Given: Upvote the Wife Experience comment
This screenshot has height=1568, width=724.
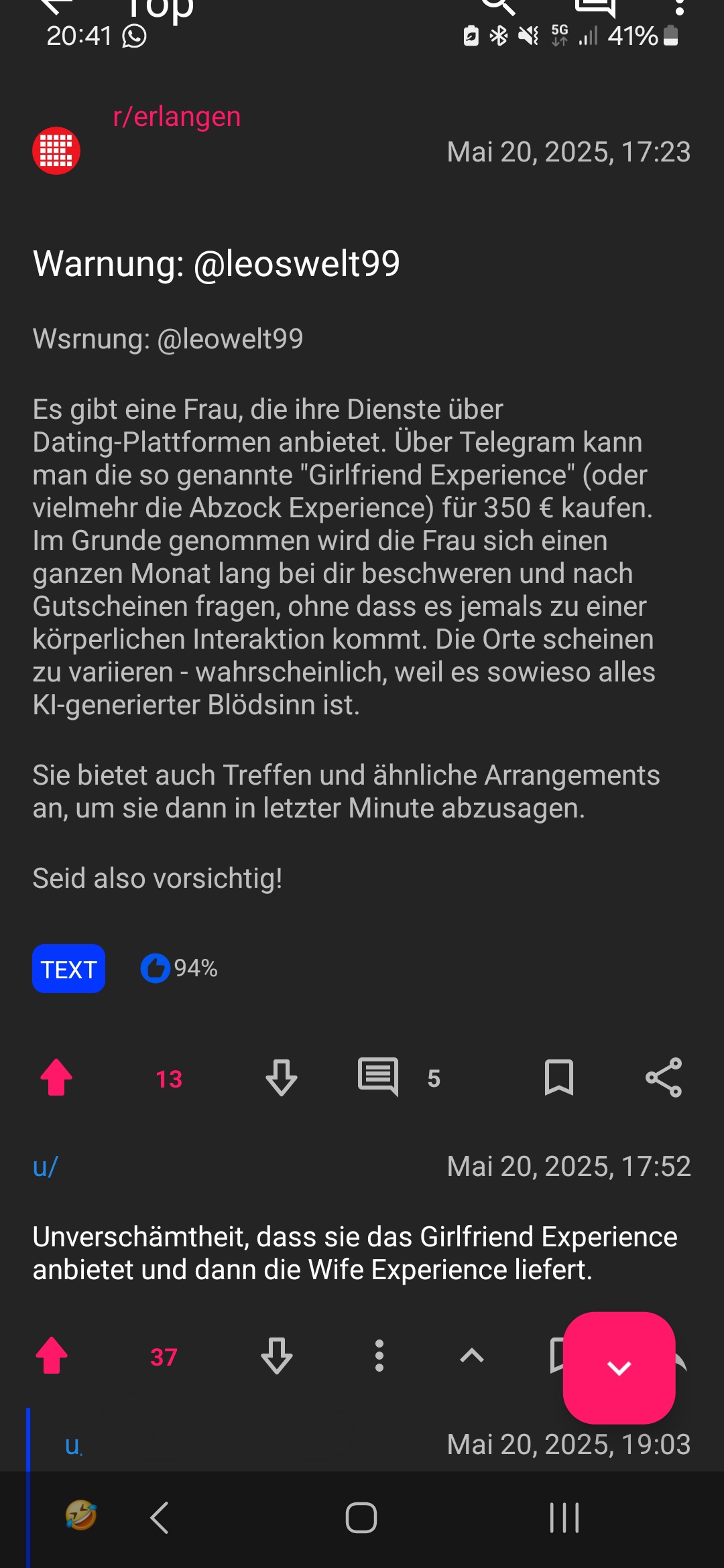Looking at the screenshot, I should click(52, 1356).
